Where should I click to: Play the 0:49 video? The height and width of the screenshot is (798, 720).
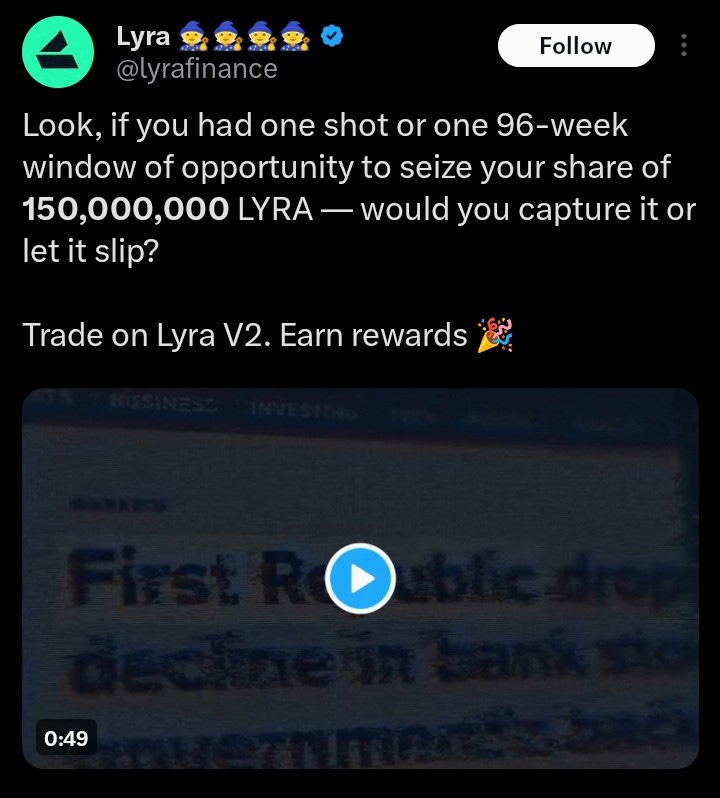(360, 577)
